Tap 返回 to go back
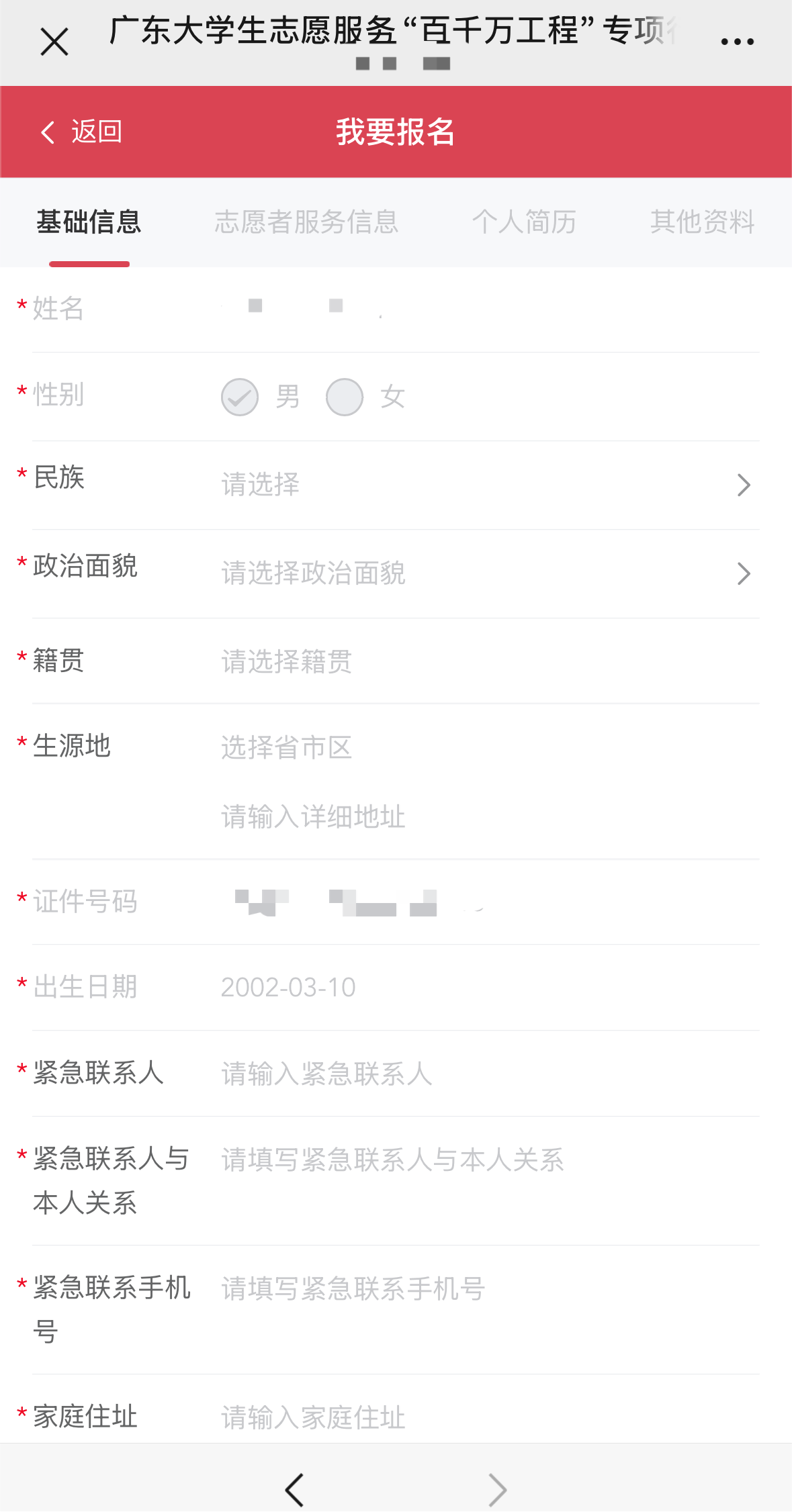 [x=81, y=132]
